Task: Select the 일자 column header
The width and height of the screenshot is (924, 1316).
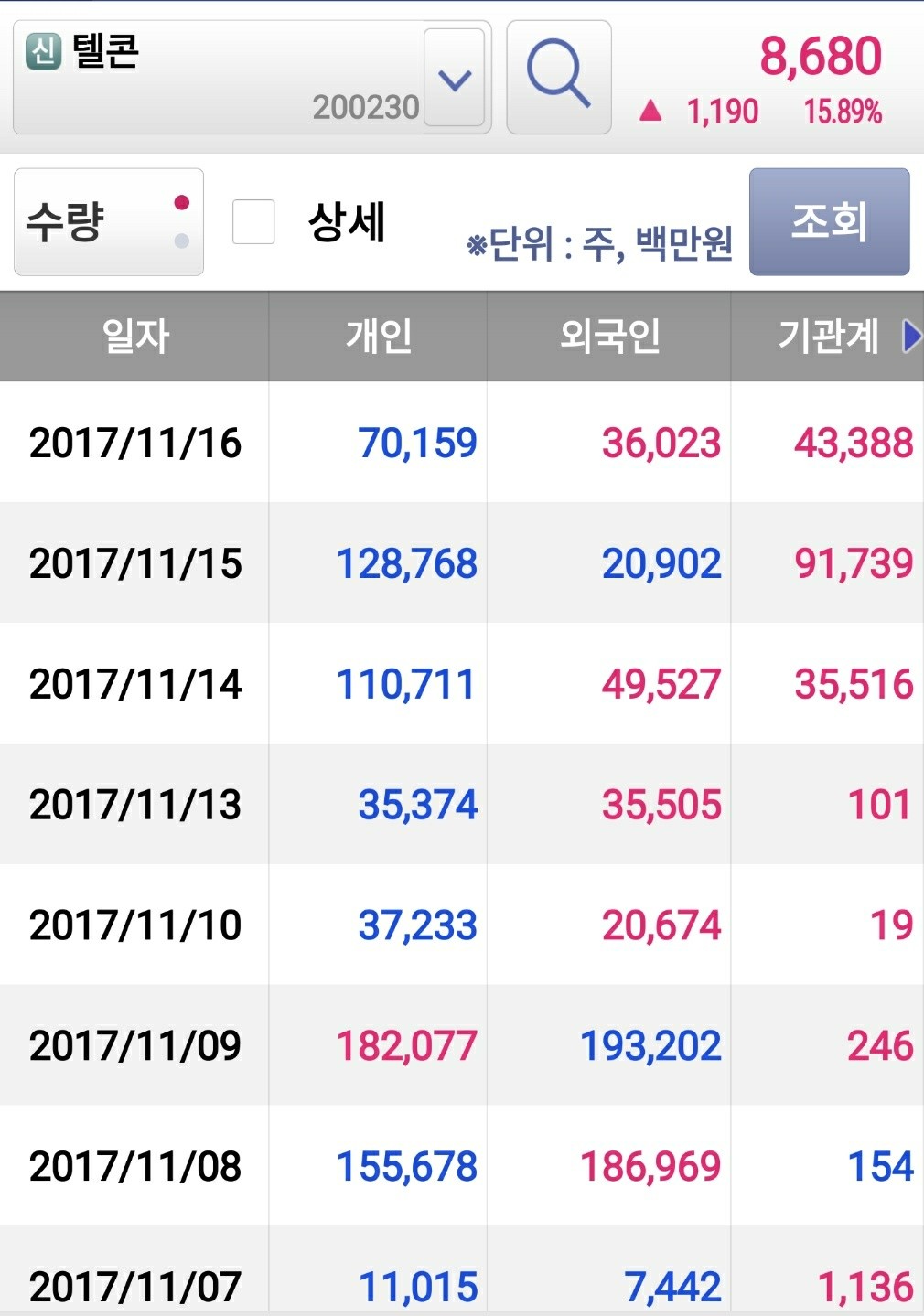Action: coord(134,337)
